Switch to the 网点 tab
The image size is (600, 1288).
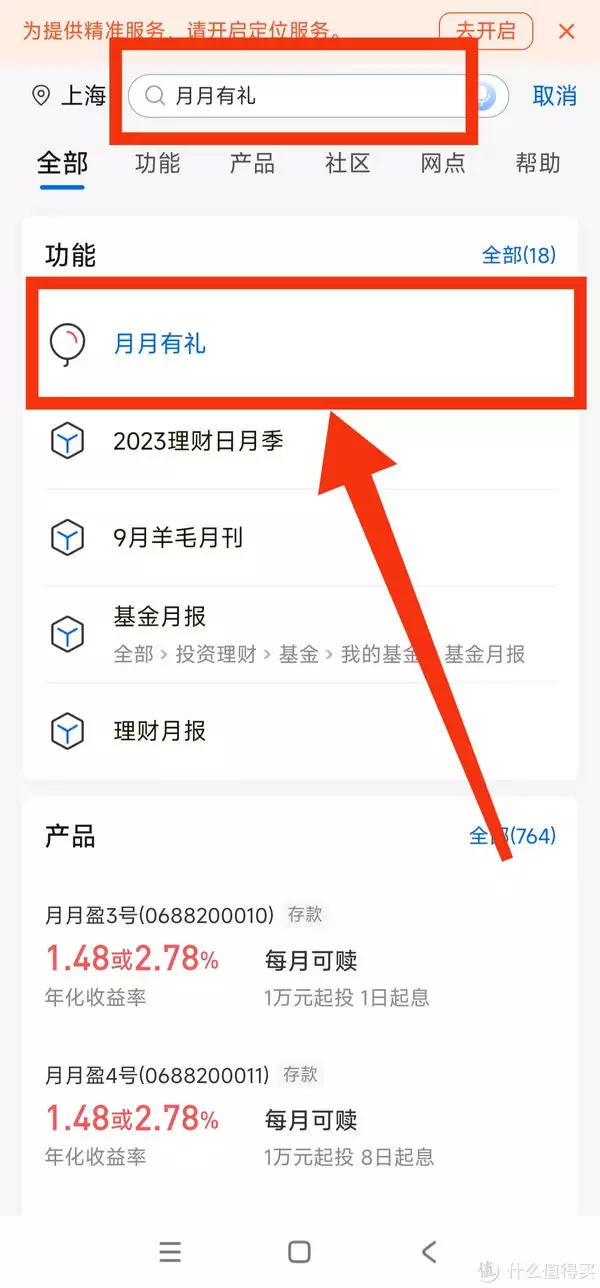pyautogui.click(x=443, y=163)
